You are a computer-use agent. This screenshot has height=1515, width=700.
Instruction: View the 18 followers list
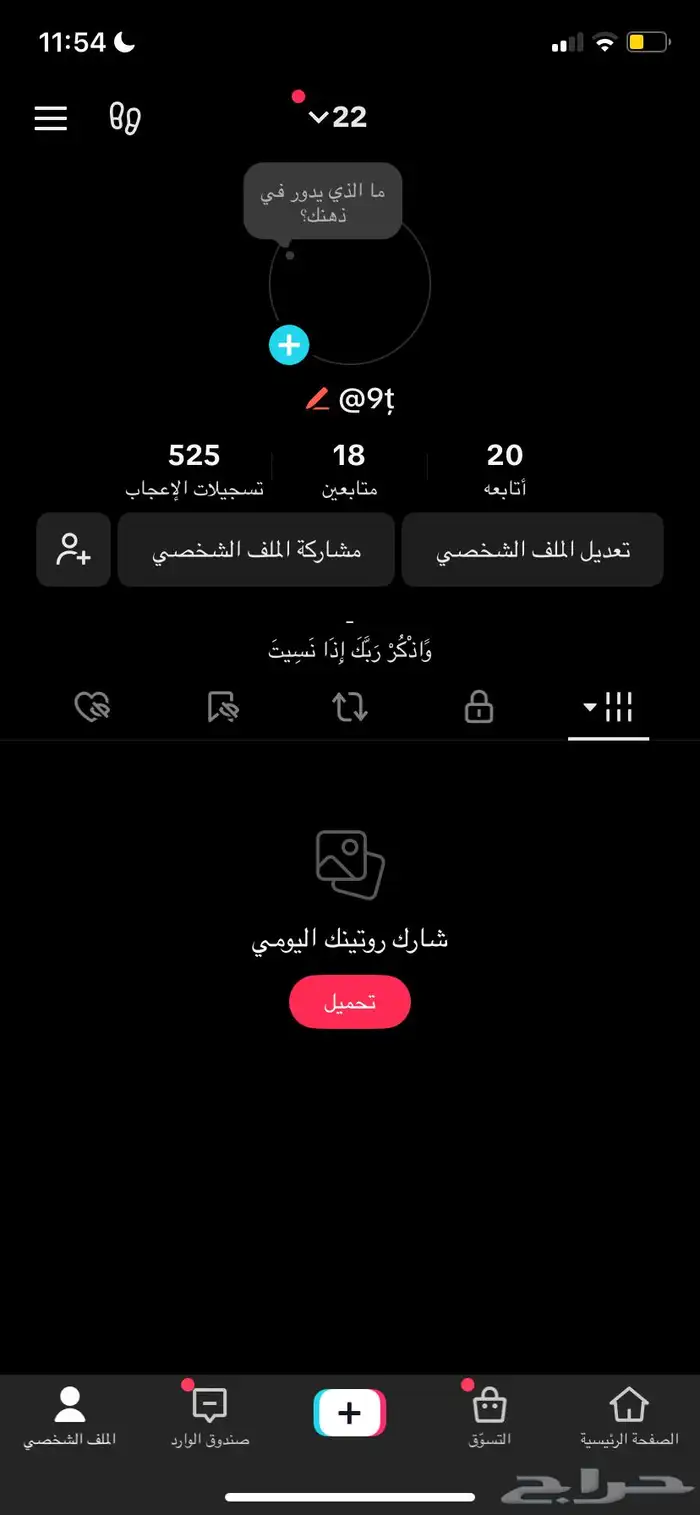point(349,468)
